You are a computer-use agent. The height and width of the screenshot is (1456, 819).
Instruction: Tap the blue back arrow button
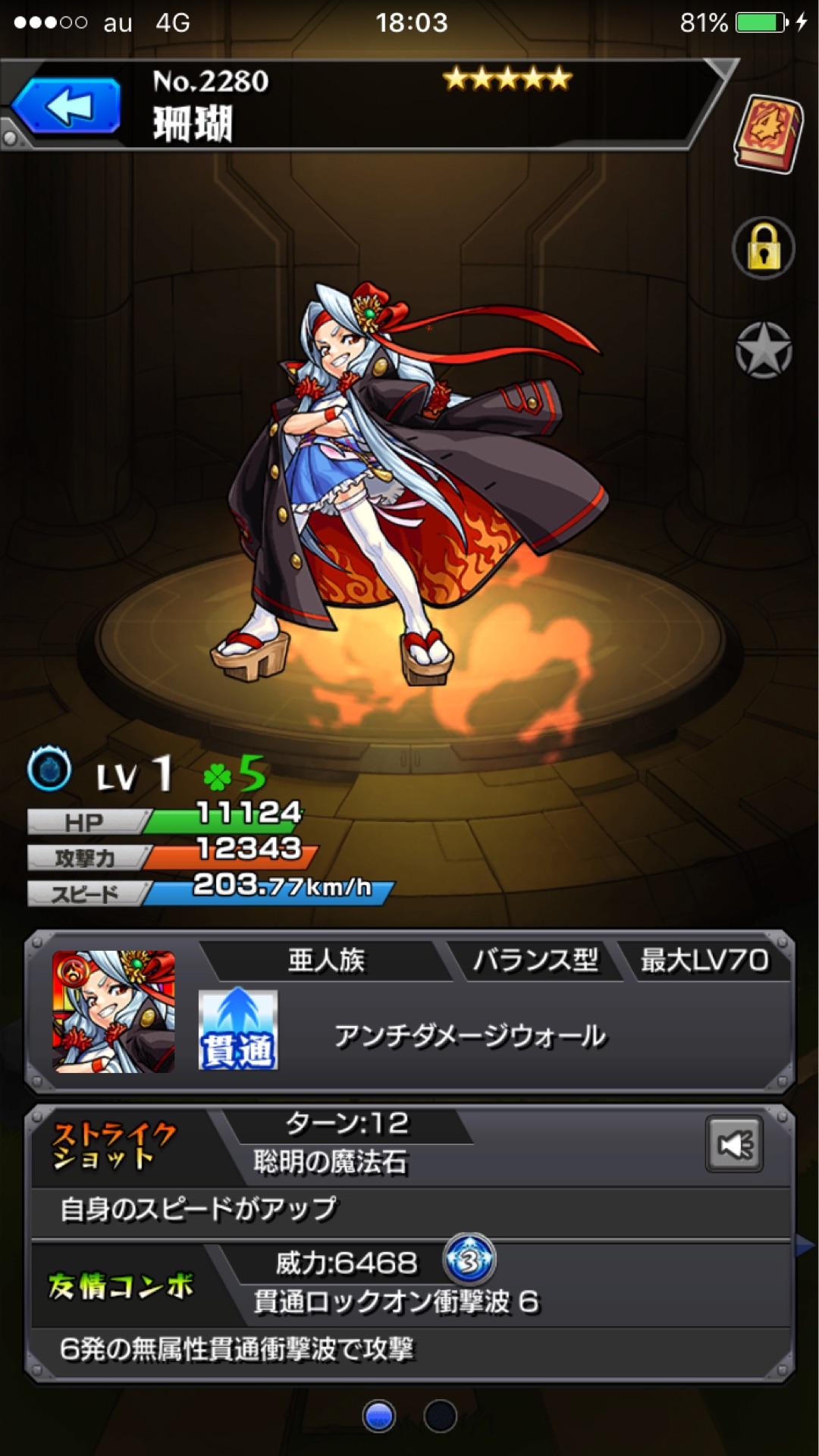(68, 106)
